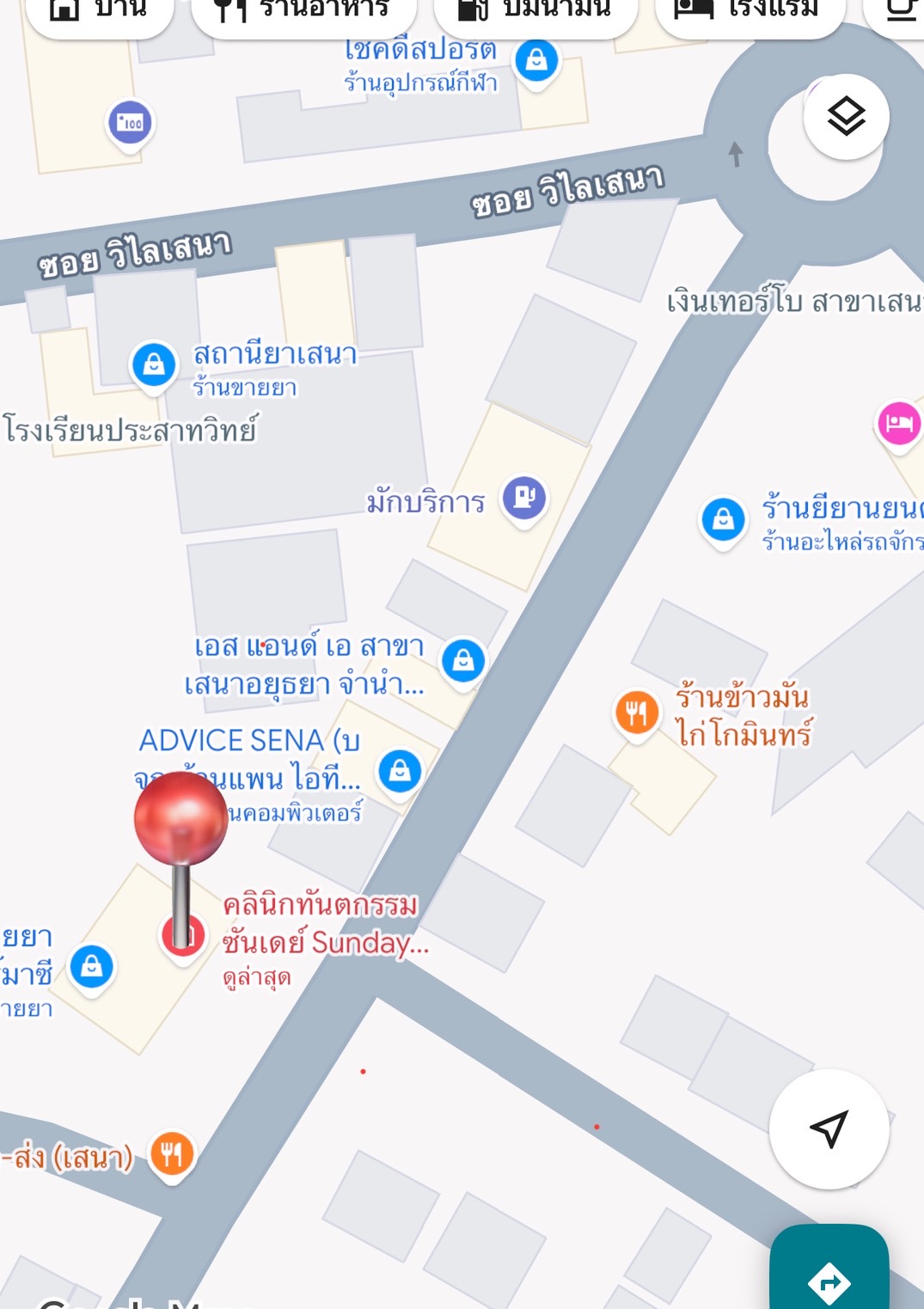Select the ปั๊มน้ำมัน category chip
Viewport: 924px width, 1309px height.
pos(535,10)
